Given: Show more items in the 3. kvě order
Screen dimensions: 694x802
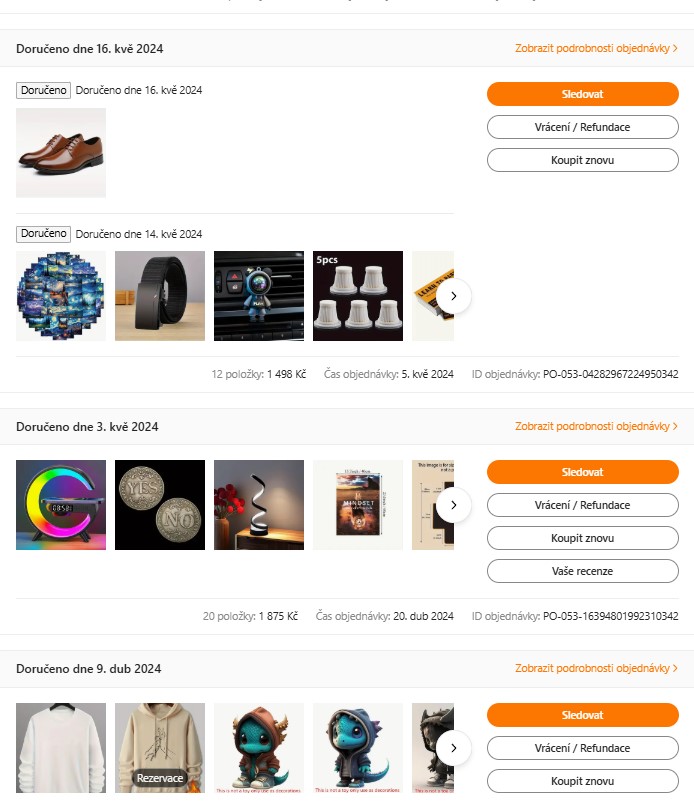Looking at the screenshot, I should coord(454,505).
